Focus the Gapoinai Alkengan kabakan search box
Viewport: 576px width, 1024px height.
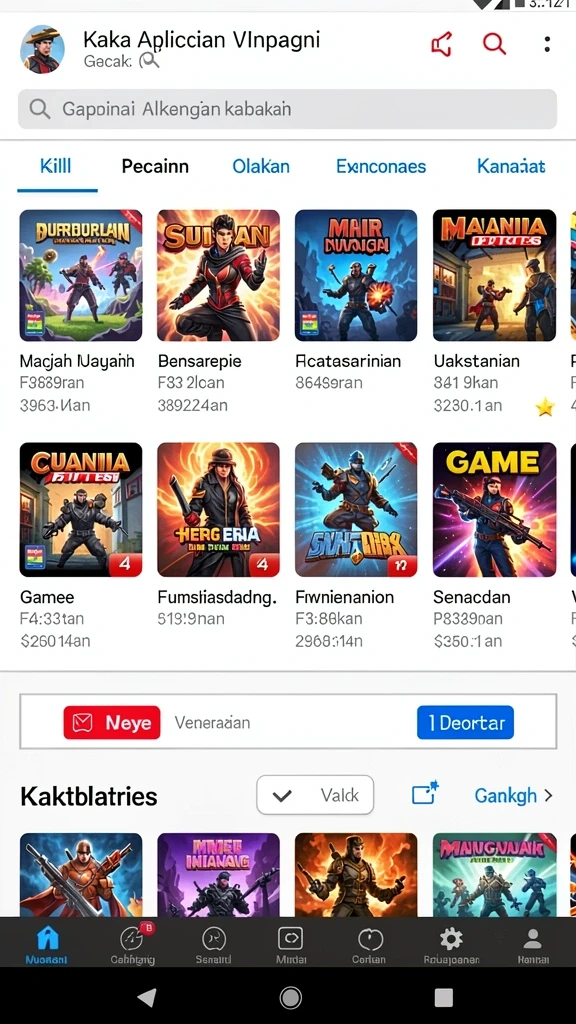[x=287, y=109]
